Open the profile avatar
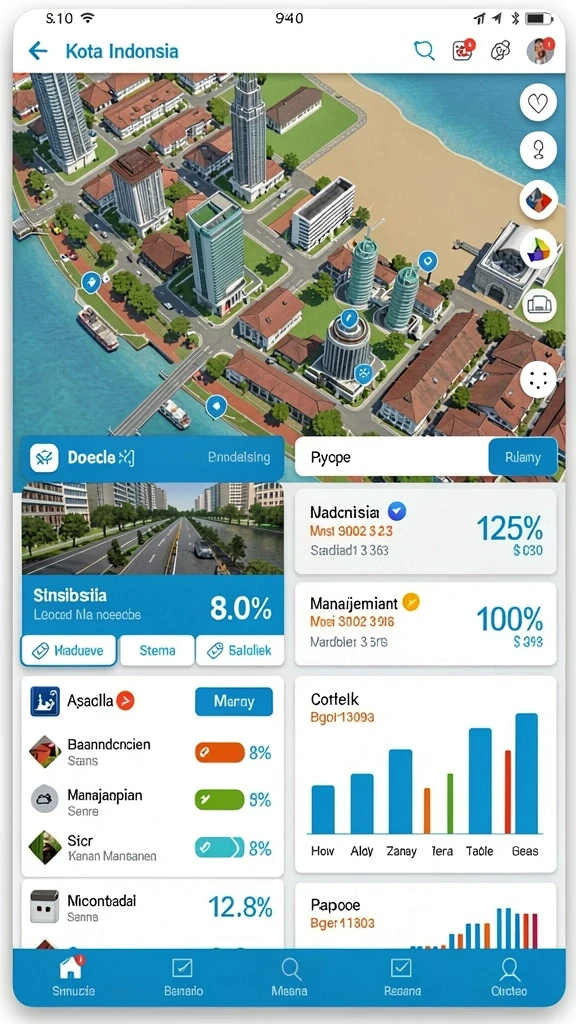576x1024 pixels. click(x=539, y=51)
